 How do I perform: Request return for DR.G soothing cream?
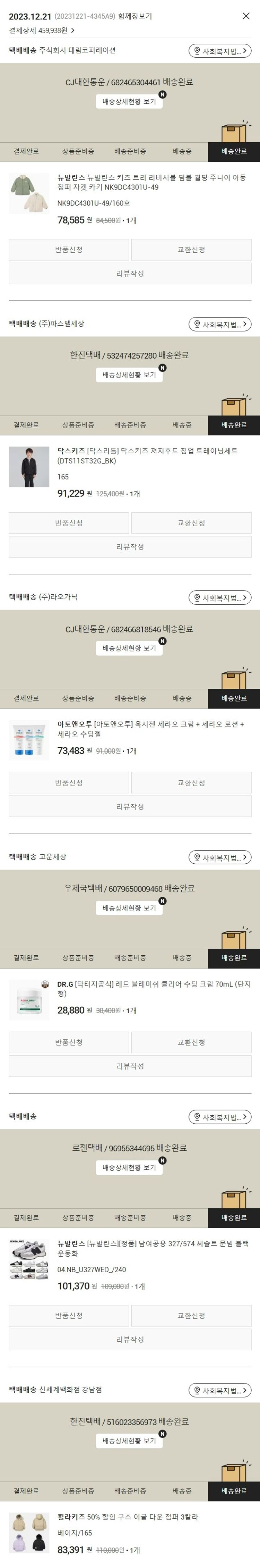pos(69,1042)
